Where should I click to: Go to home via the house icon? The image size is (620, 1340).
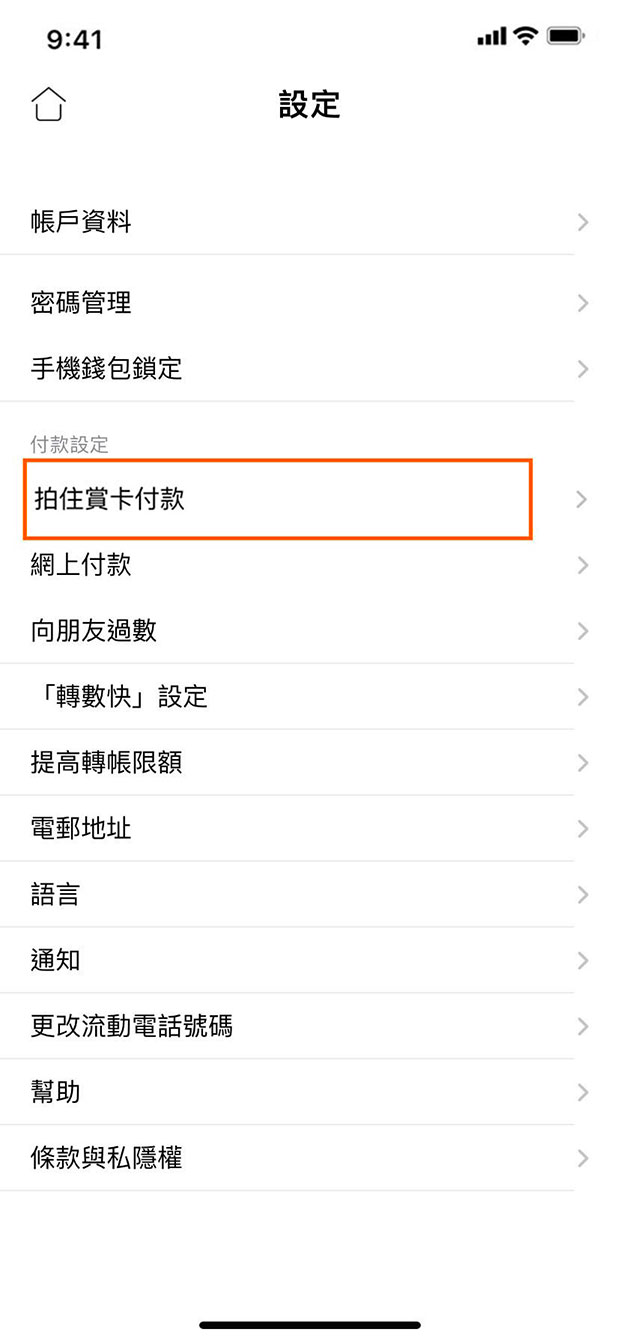[49, 104]
